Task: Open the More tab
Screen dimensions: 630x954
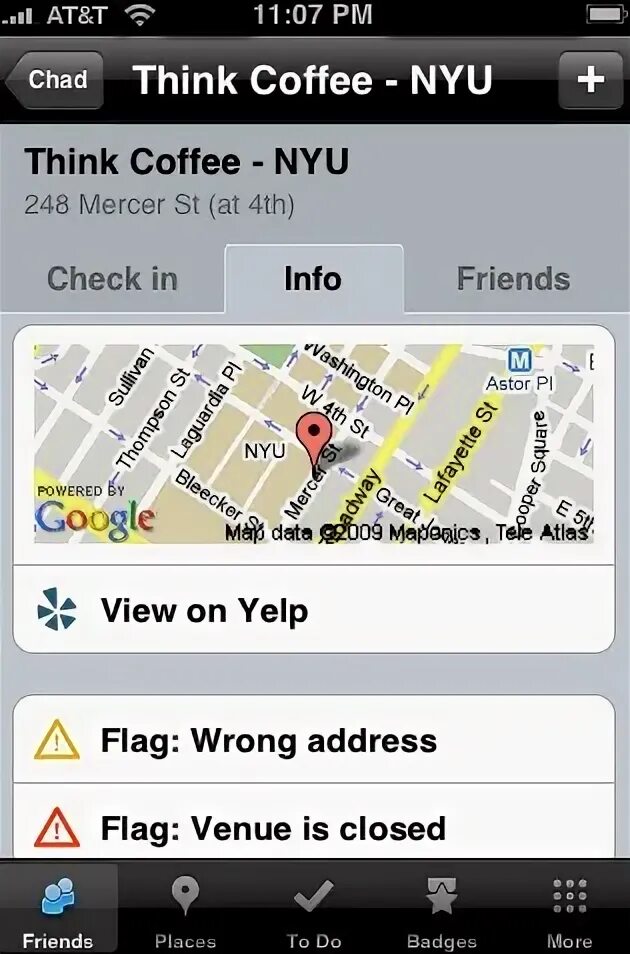Action: coord(569,910)
